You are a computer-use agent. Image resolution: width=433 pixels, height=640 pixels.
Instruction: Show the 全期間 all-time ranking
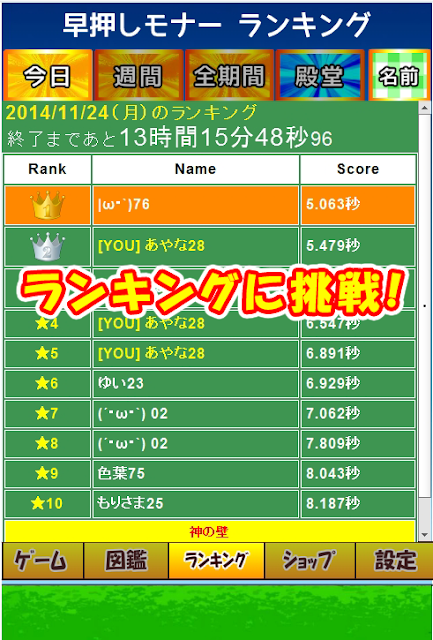[229, 75]
